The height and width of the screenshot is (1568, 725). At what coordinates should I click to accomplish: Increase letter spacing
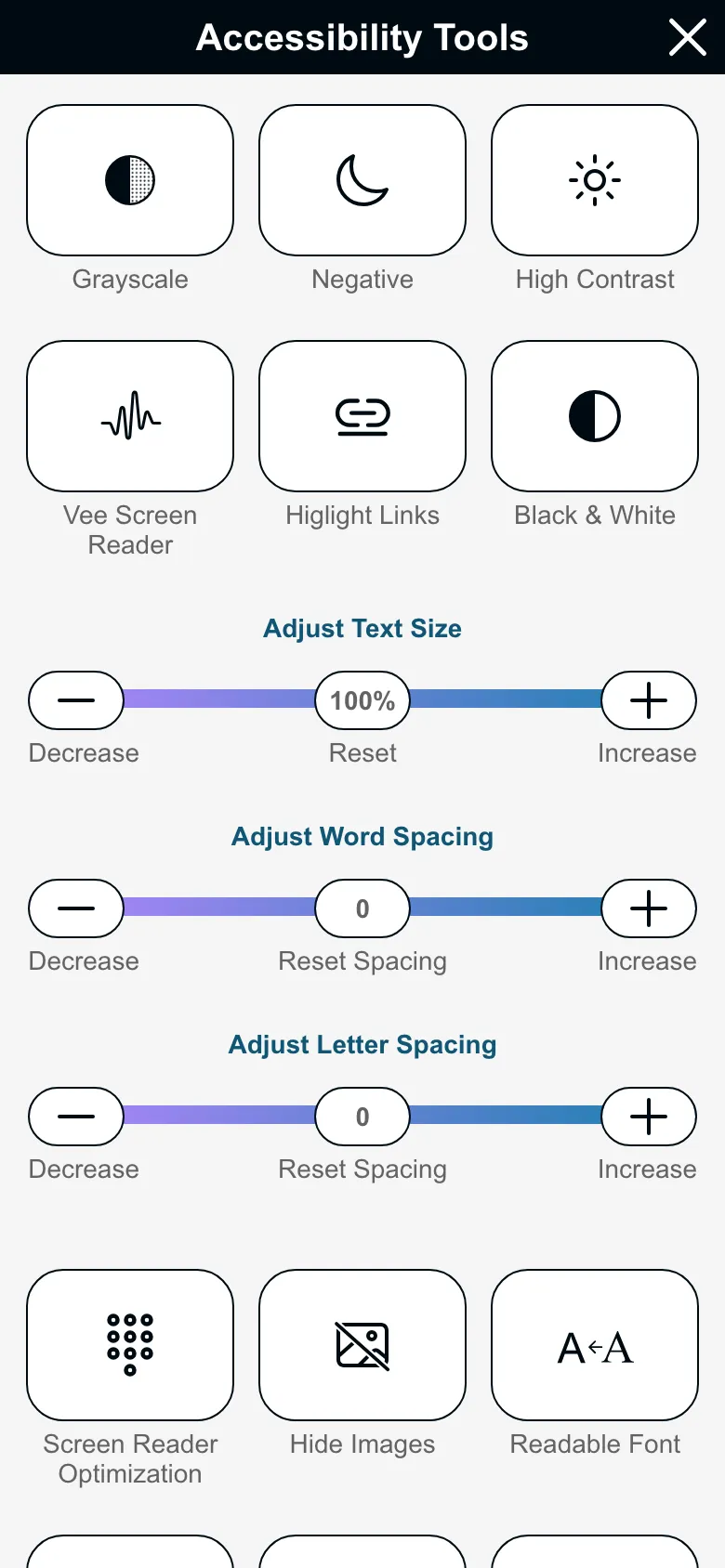[x=649, y=1117]
